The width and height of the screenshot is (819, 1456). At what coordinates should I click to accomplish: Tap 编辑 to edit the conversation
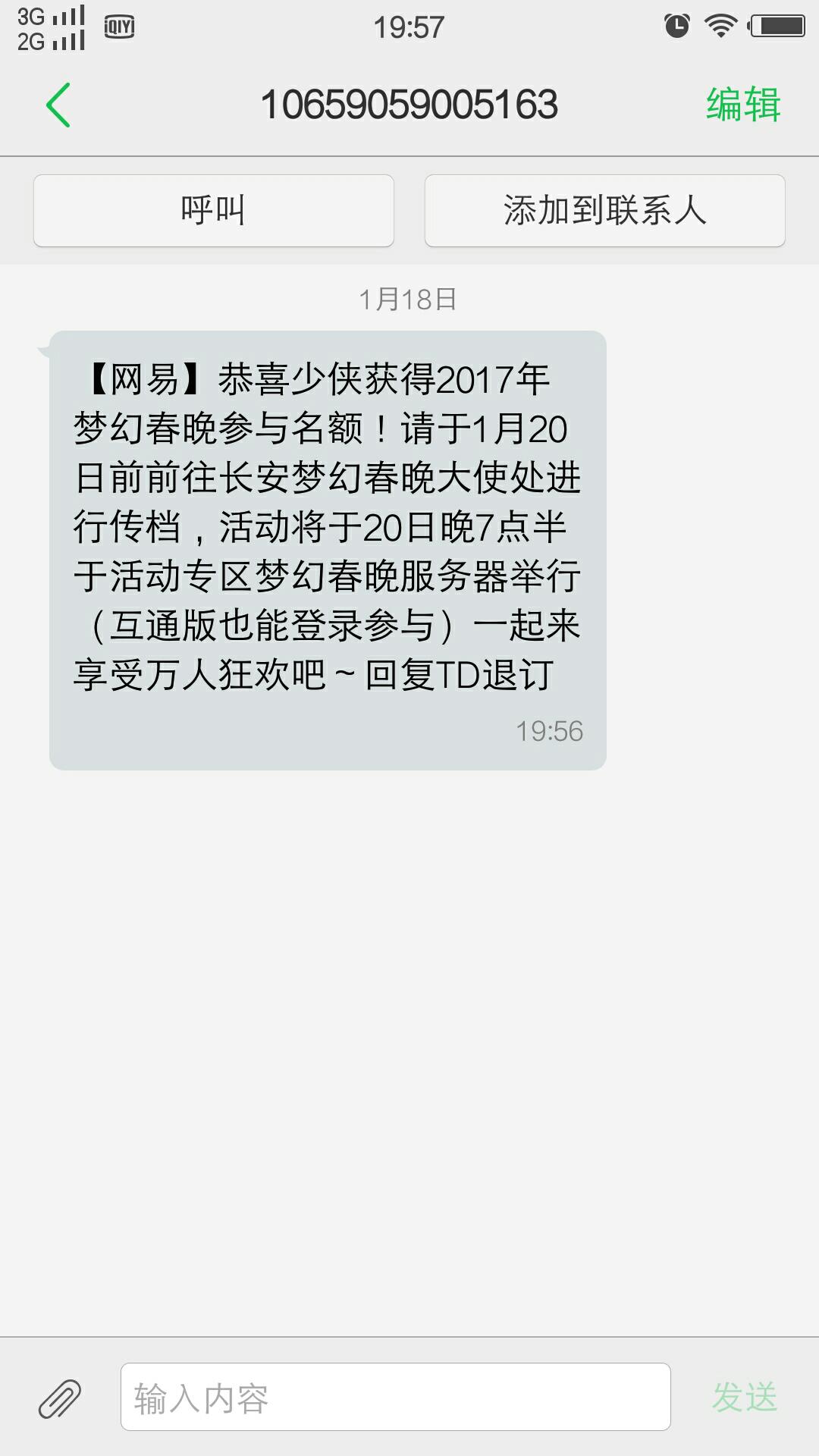(743, 105)
